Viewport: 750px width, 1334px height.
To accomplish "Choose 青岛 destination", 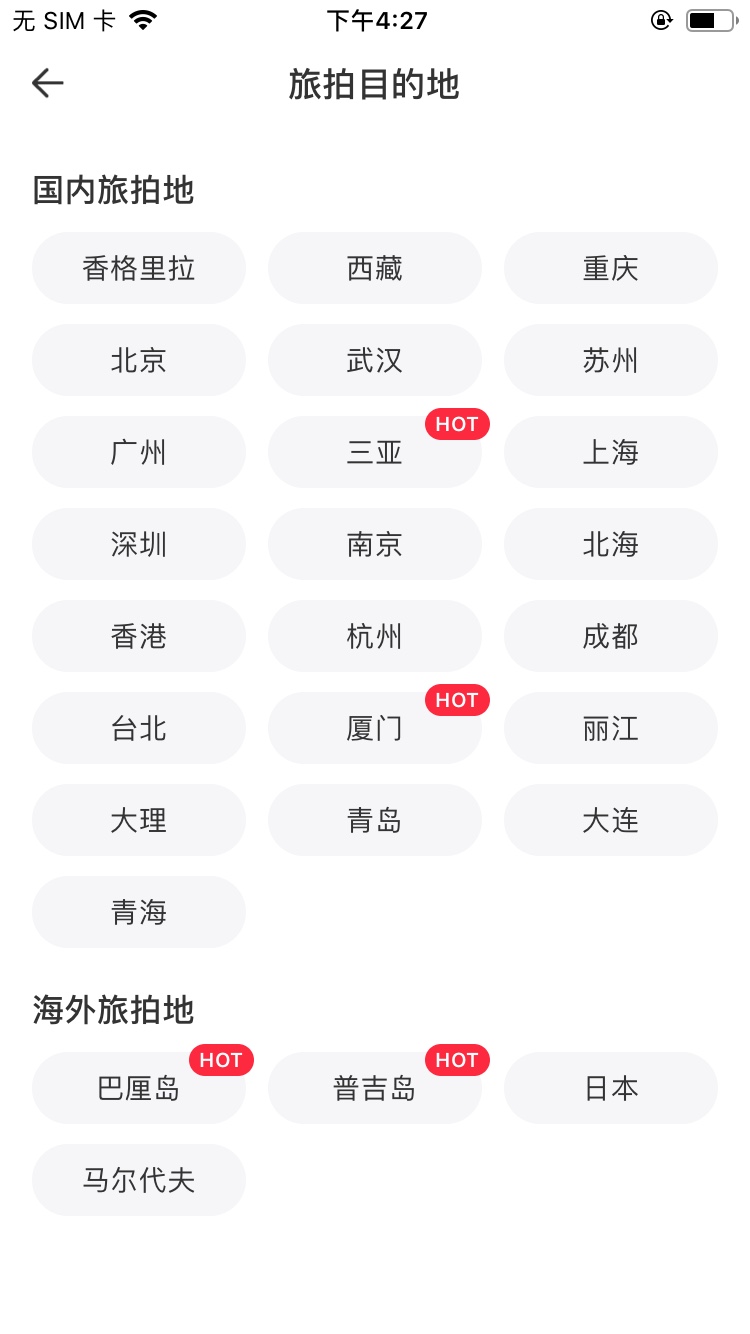I will [x=375, y=820].
